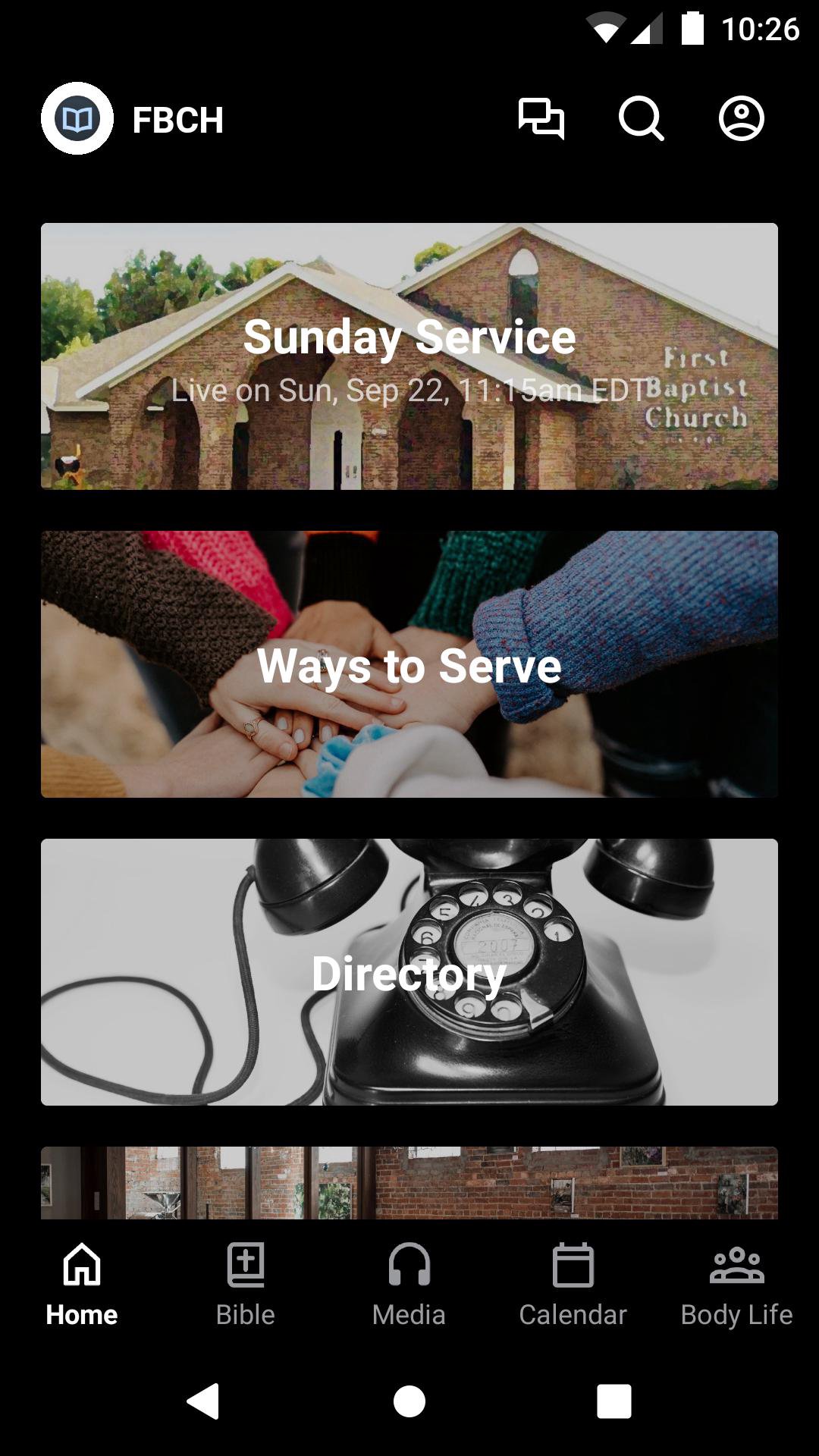Open the Directory card
Screen dimensions: 819x1456
[x=409, y=972]
